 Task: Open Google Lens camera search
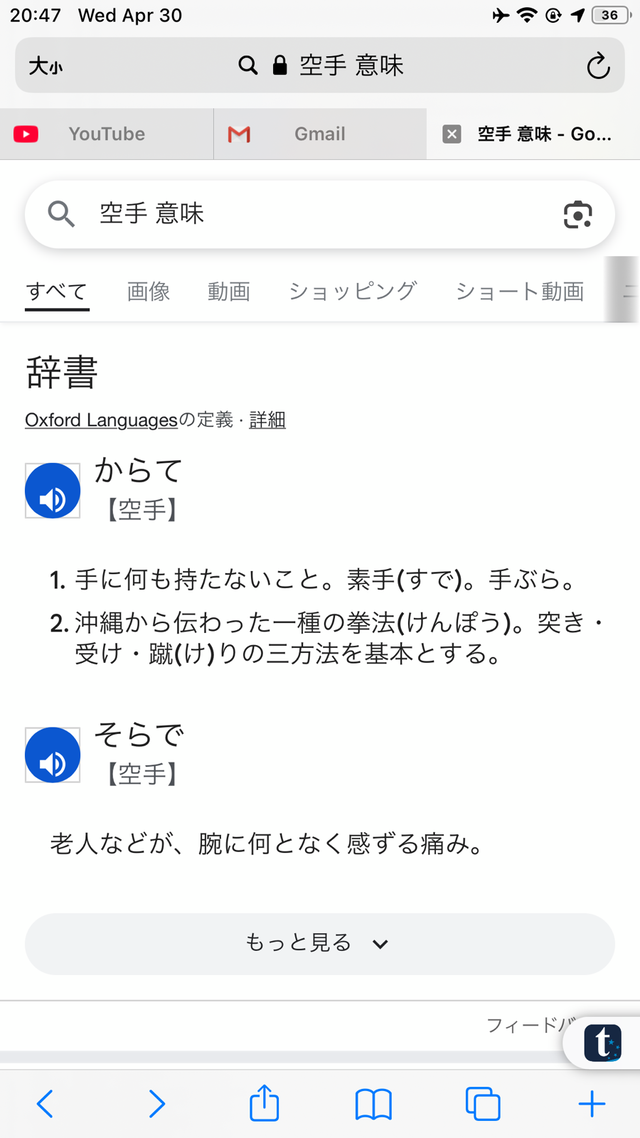(x=578, y=215)
